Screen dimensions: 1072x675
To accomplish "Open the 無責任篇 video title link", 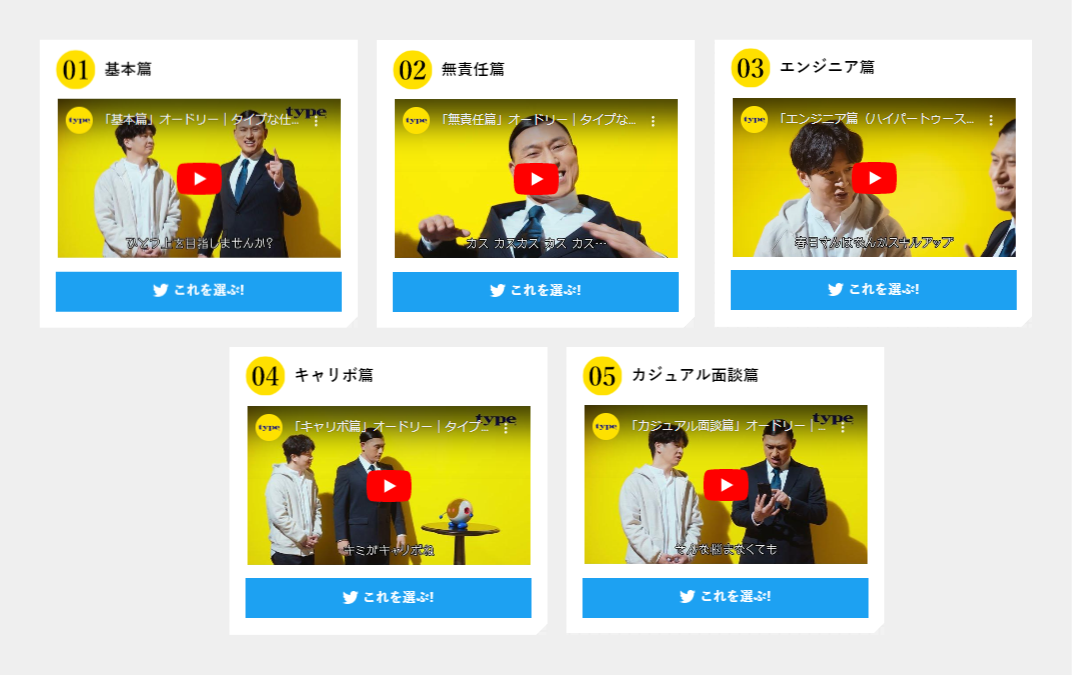I will [x=538, y=120].
